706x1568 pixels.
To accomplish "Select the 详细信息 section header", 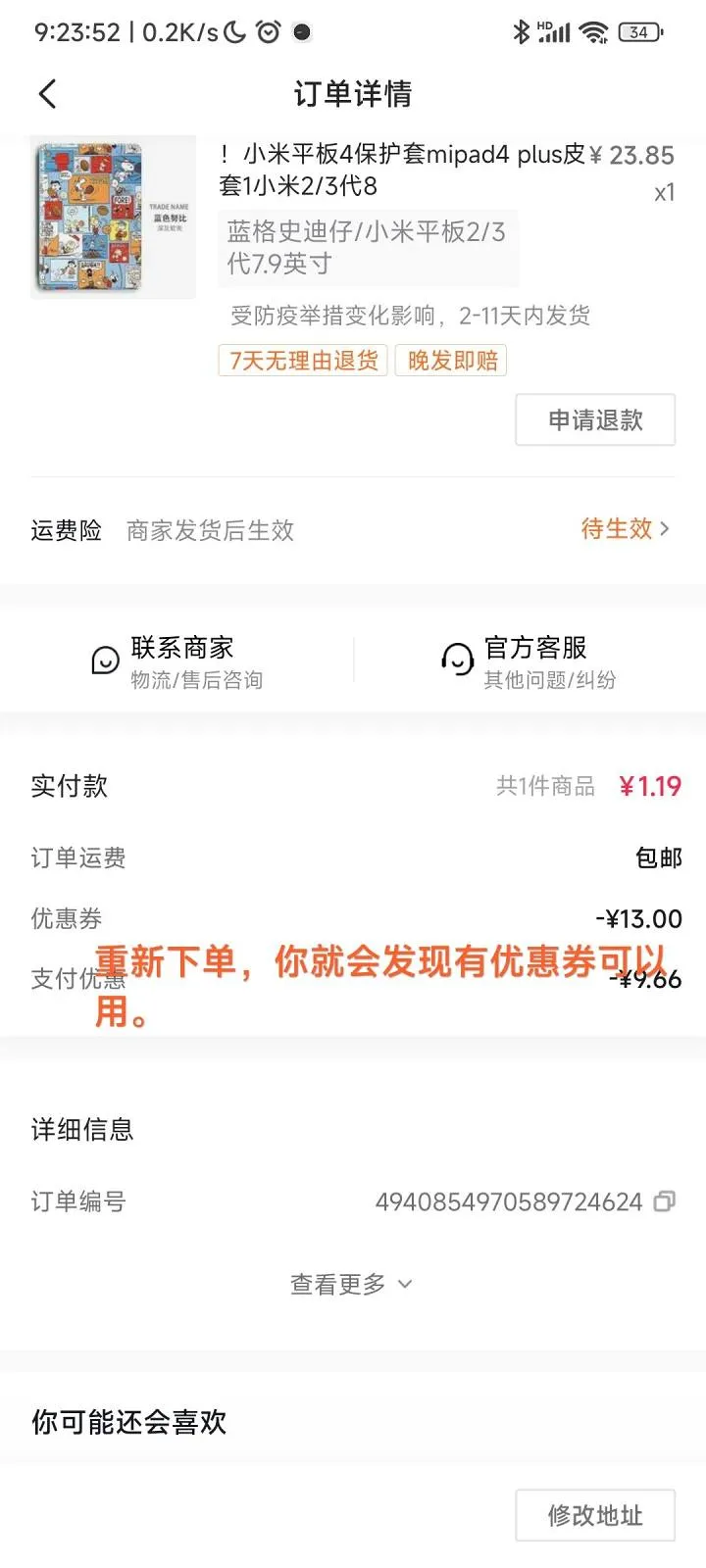I will 83,1130.
